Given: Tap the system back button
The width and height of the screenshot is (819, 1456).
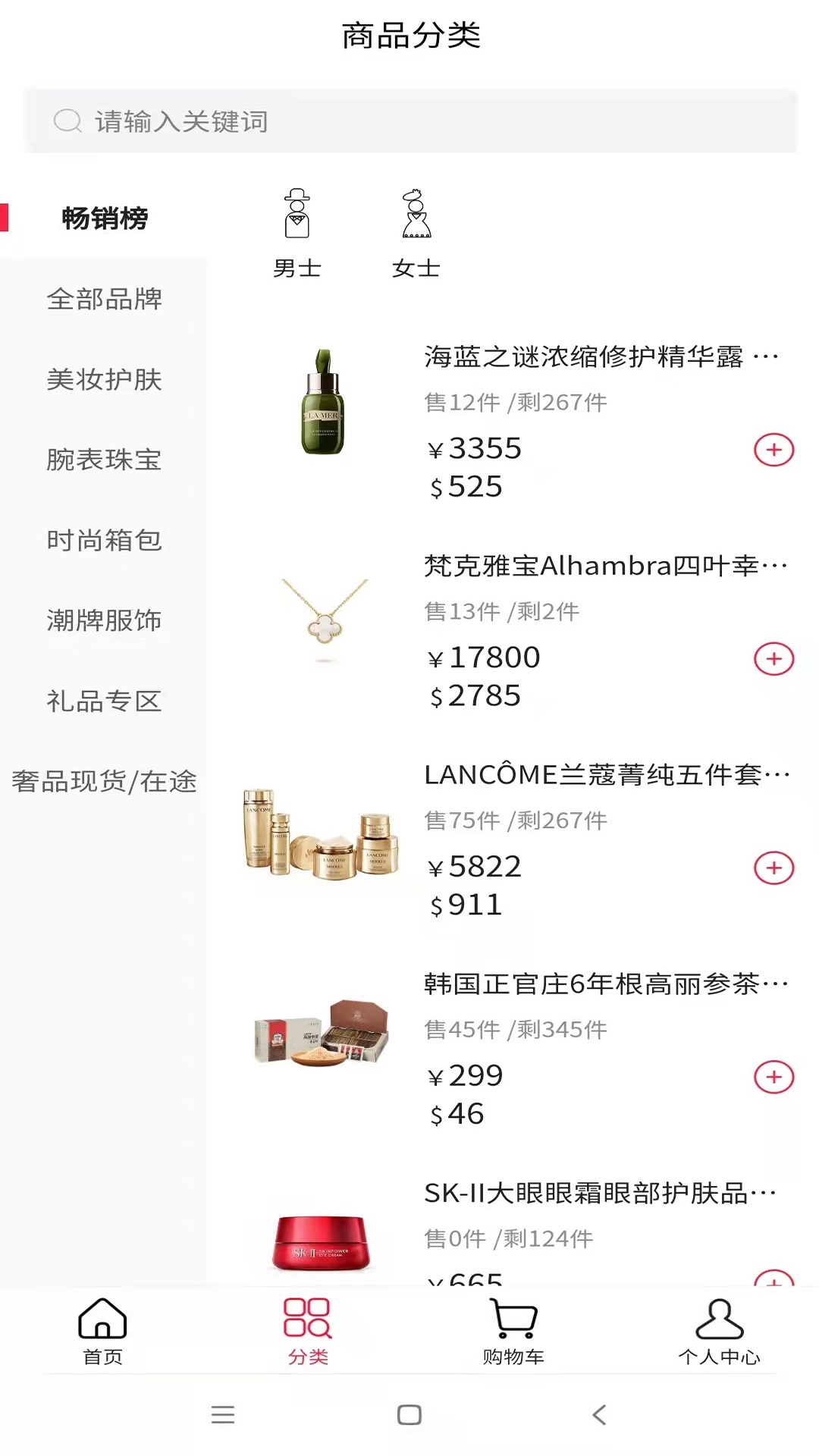Looking at the screenshot, I should point(599,1415).
